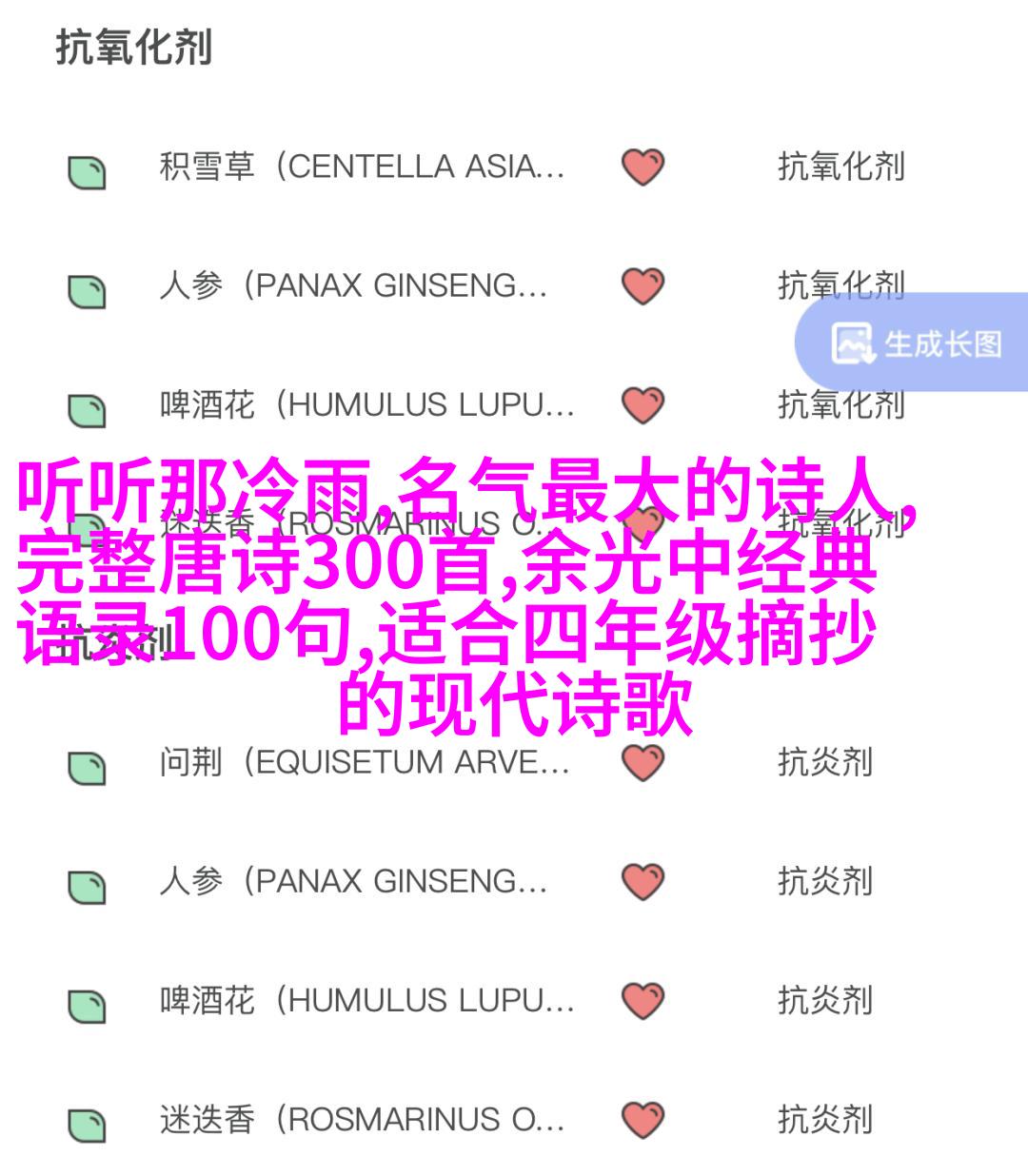Open the 积雪草 Centella Asiatica ingredient row
The height and width of the screenshot is (1176, 1028).
tap(362, 167)
